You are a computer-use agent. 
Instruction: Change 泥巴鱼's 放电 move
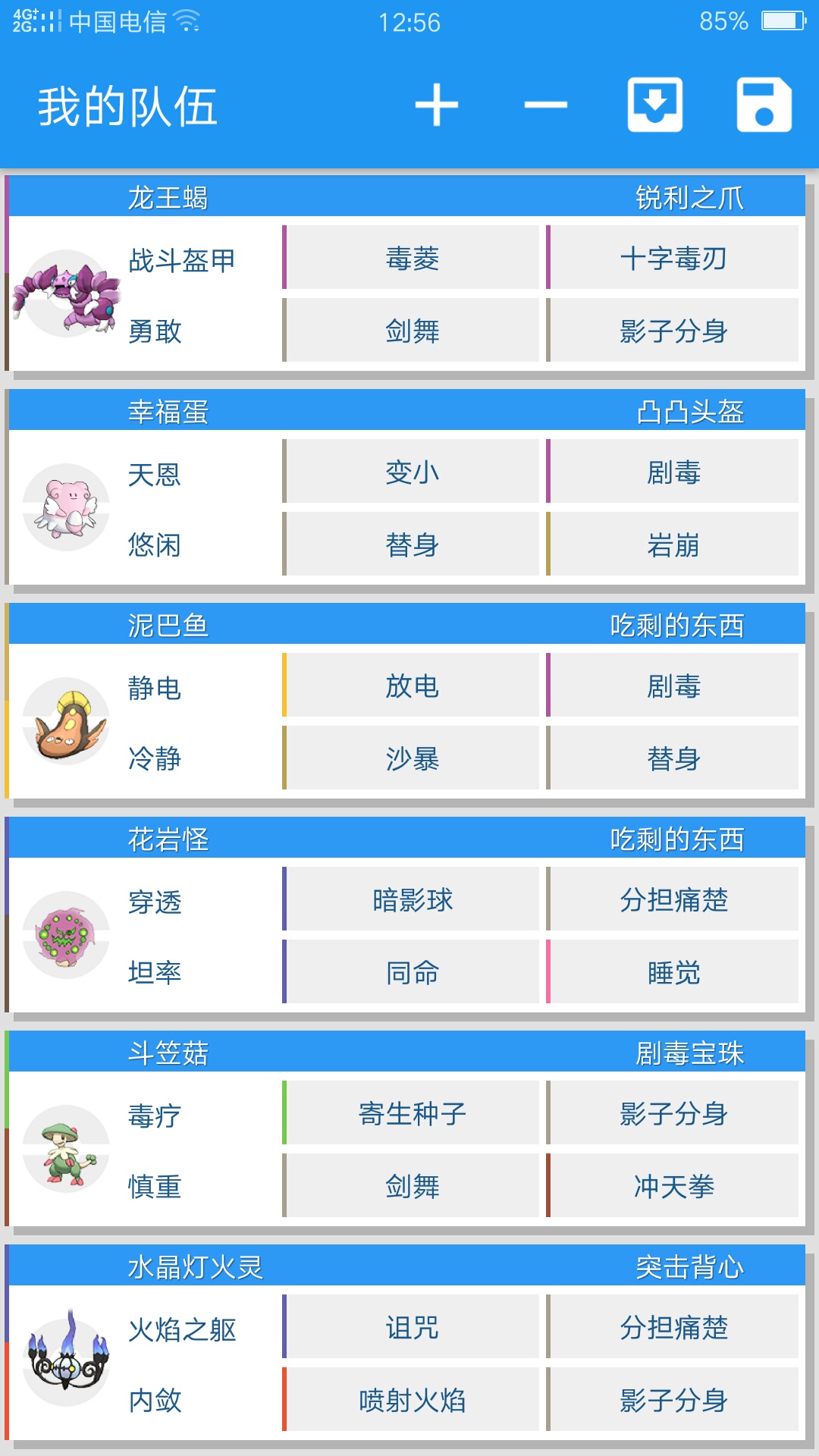pyautogui.click(x=412, y=686)
